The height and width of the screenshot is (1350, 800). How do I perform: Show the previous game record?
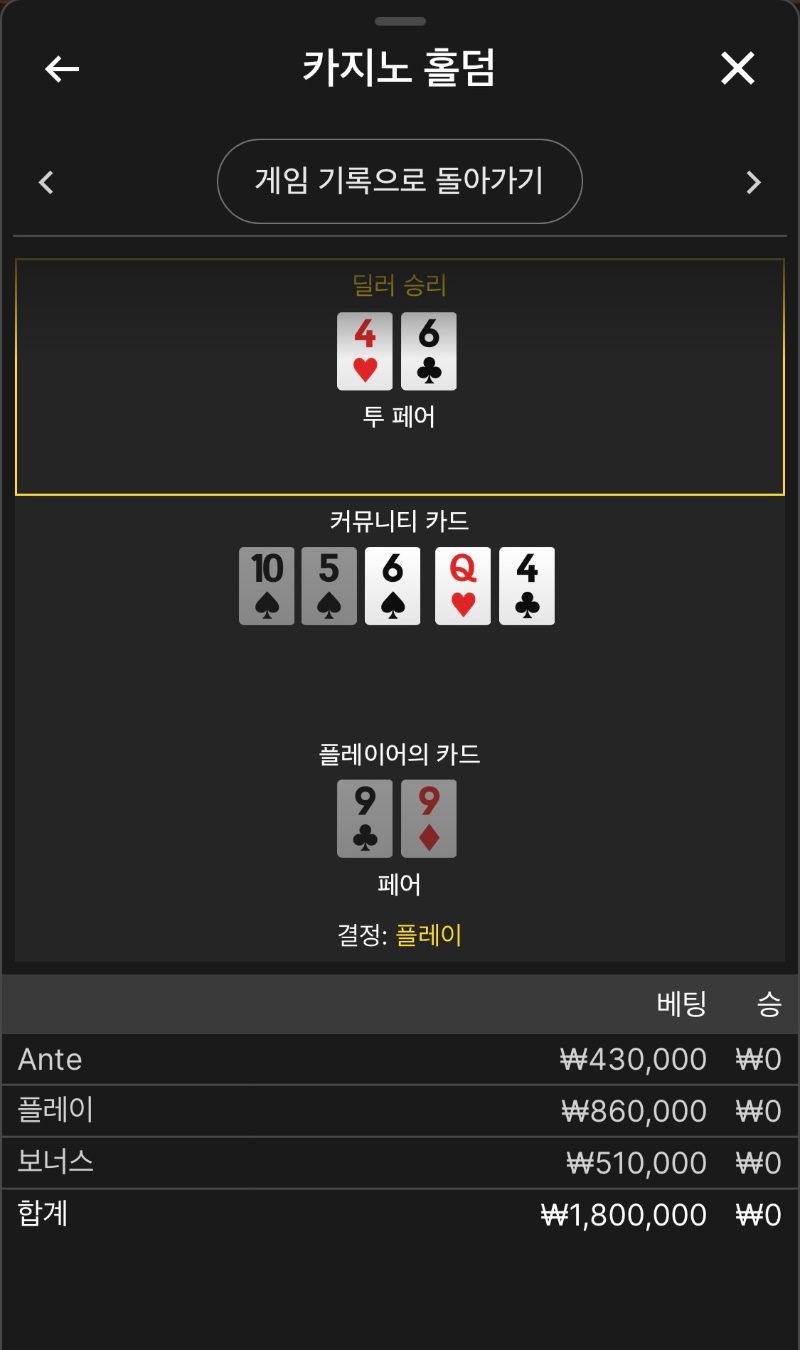pyautogui.click(x=46, y=182)
